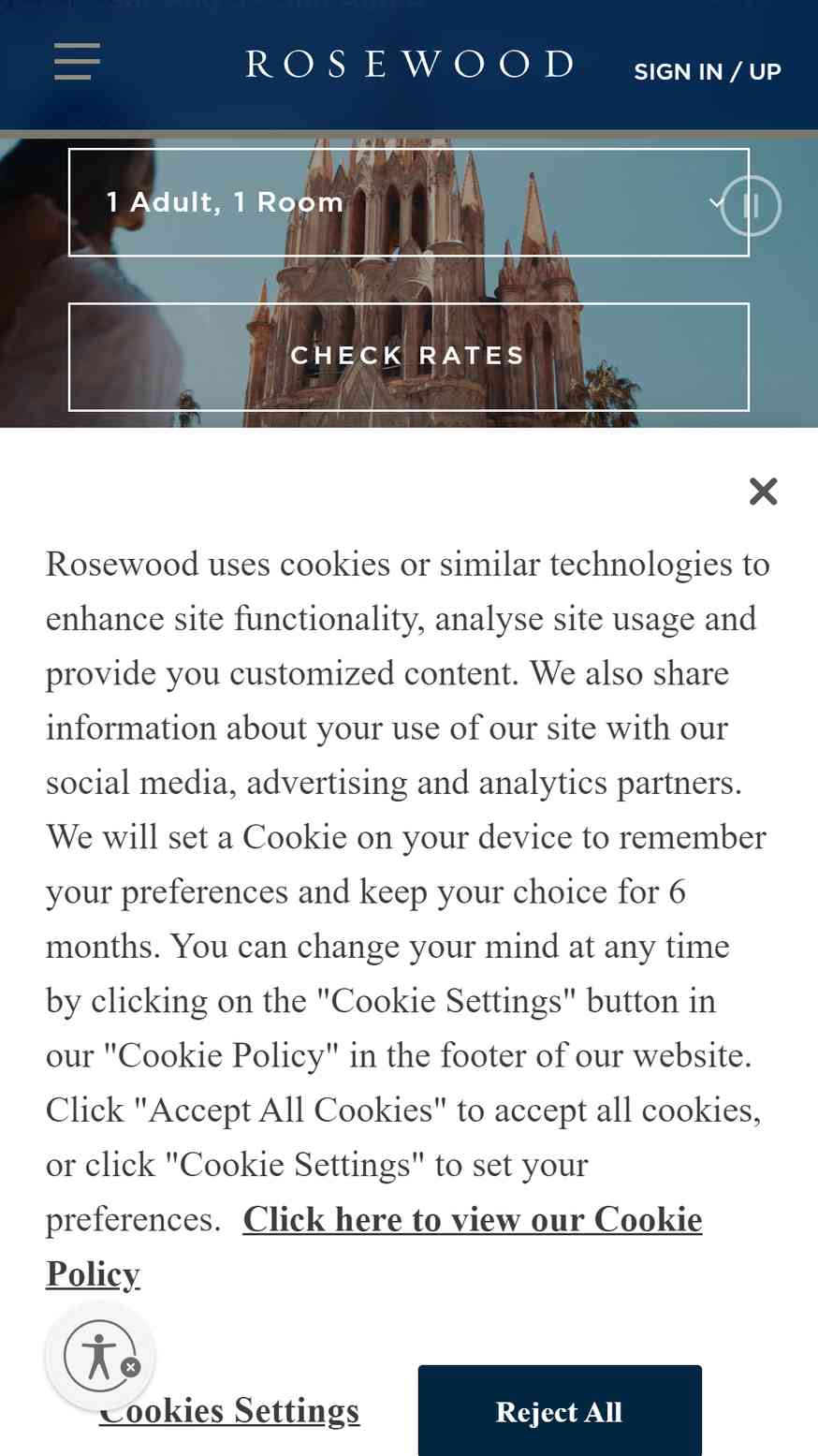Open the hamburger navigation menu
This screenshot has height=1456, width=818.
click(x=77, y=62)
